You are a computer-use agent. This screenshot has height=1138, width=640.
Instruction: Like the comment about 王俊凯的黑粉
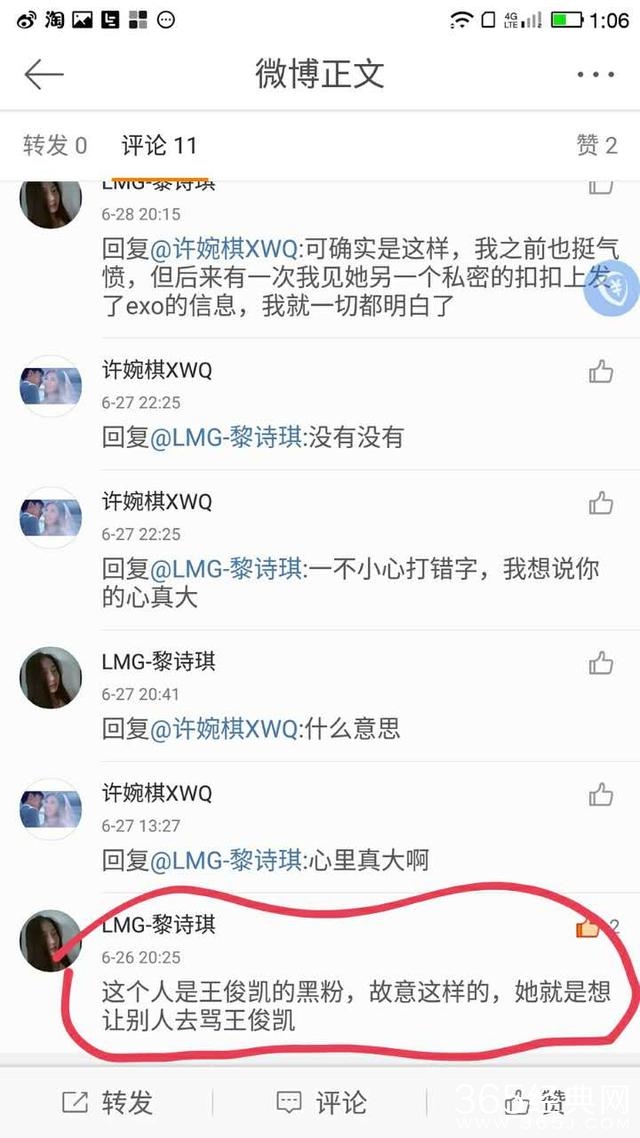(x=589, y=928)
